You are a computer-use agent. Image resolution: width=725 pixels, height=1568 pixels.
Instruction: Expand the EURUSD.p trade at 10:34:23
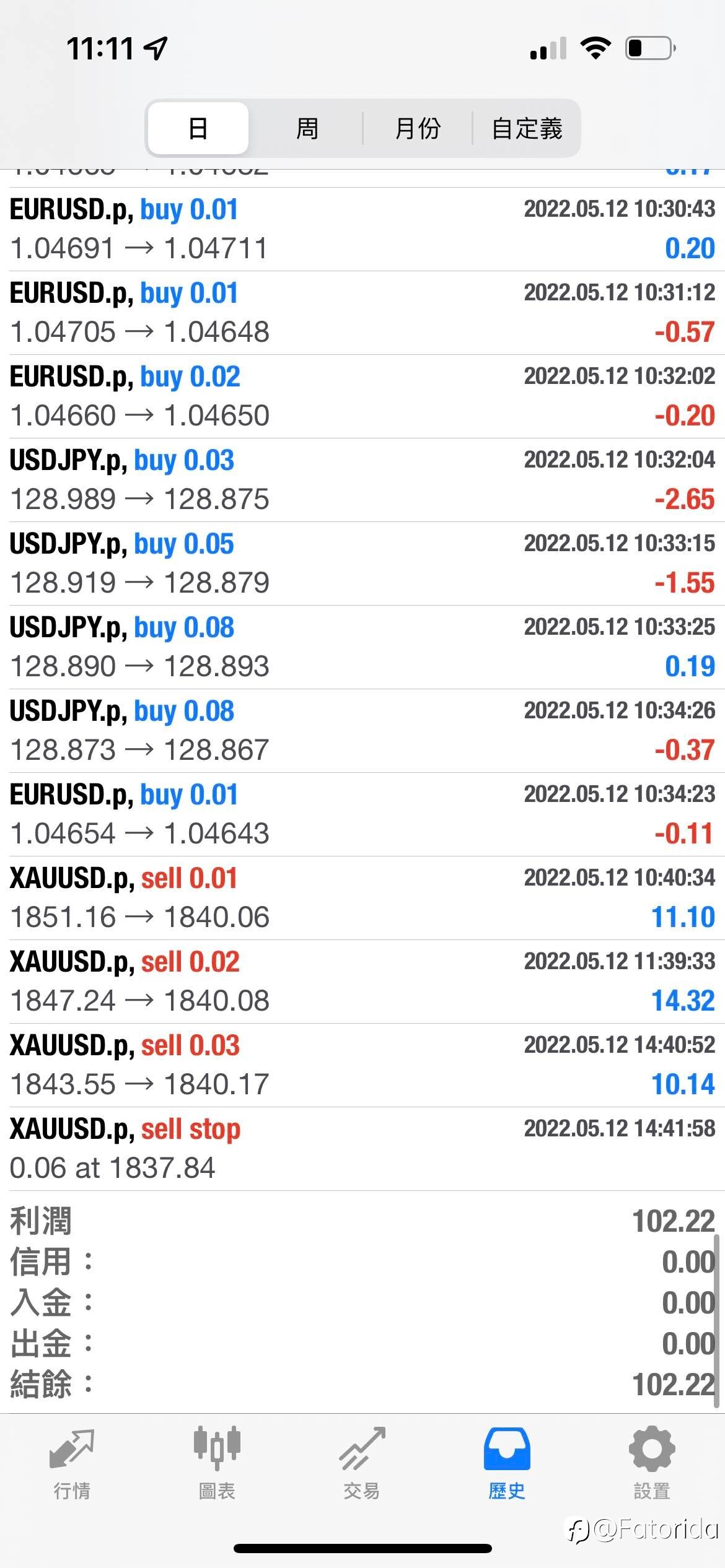pyautogui.click(x=362, y=814)
